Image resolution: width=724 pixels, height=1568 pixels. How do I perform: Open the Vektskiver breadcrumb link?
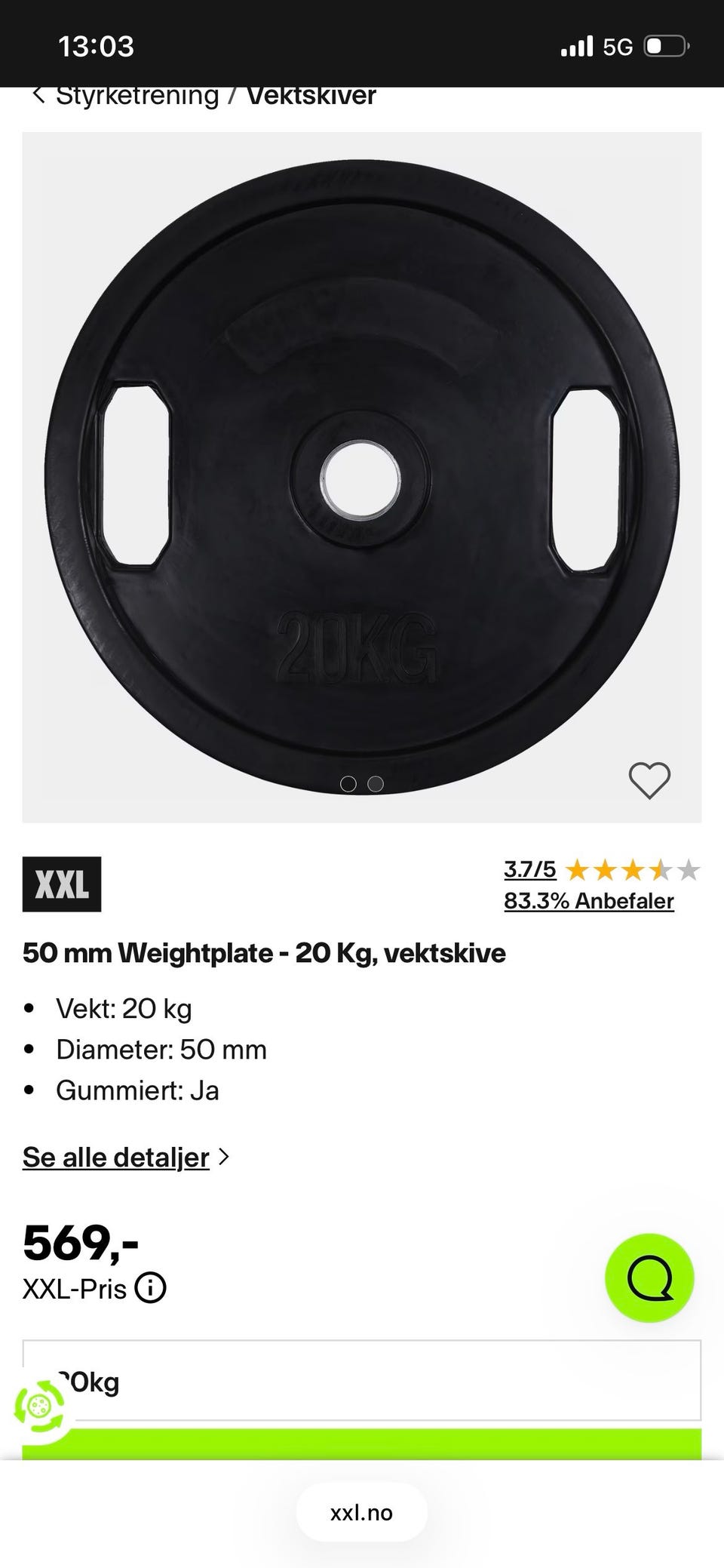coord(311,97)
